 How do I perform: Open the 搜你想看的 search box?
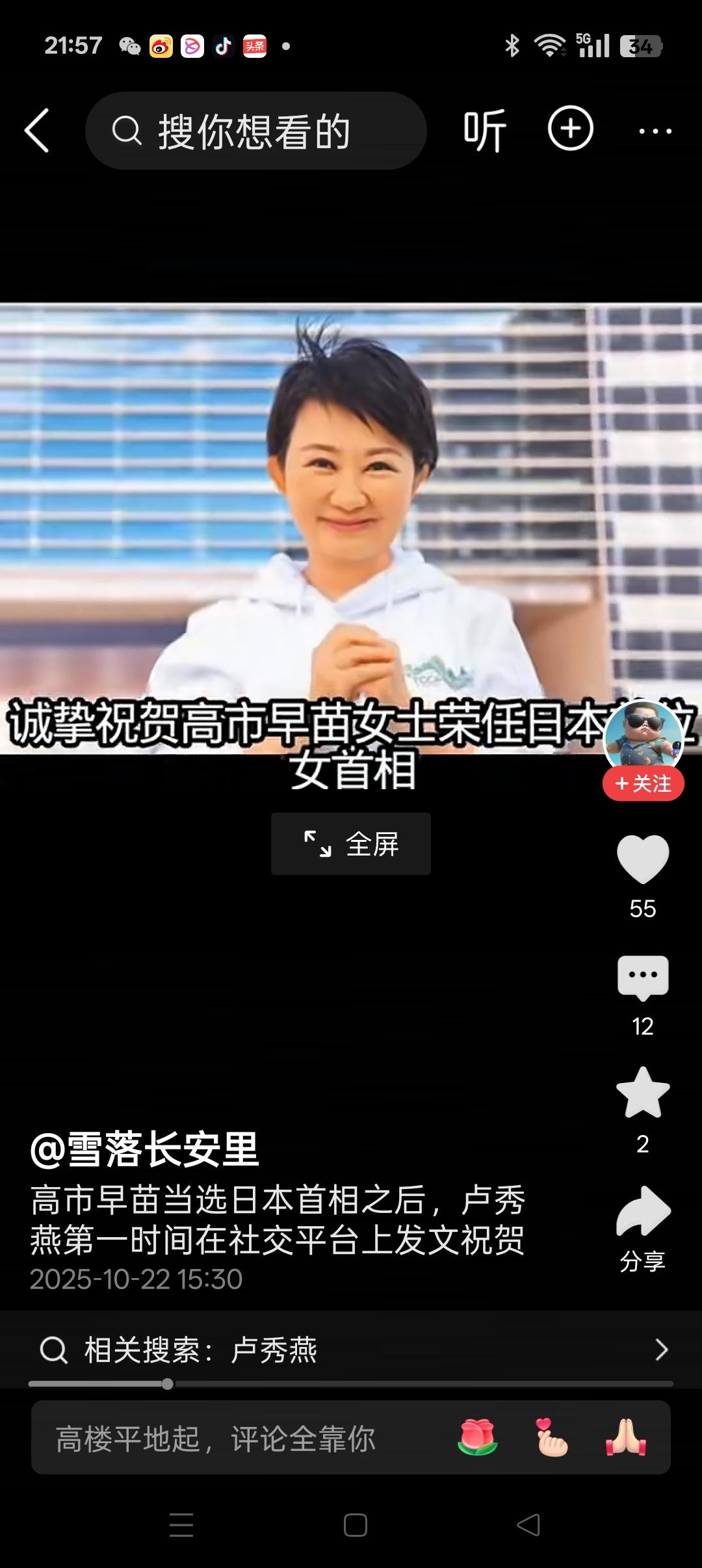[255, 131]
